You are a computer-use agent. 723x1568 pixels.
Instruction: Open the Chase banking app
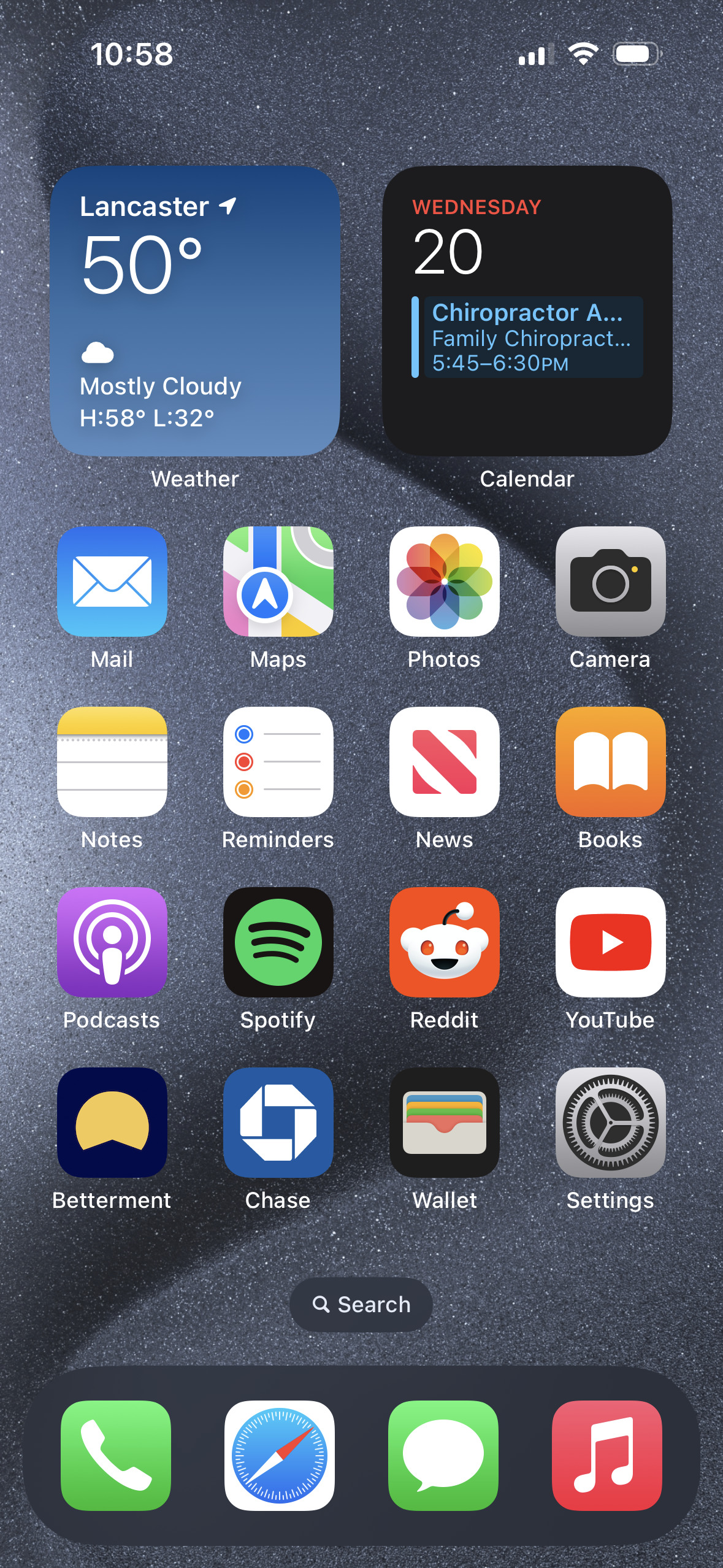tap(278, 1122)
